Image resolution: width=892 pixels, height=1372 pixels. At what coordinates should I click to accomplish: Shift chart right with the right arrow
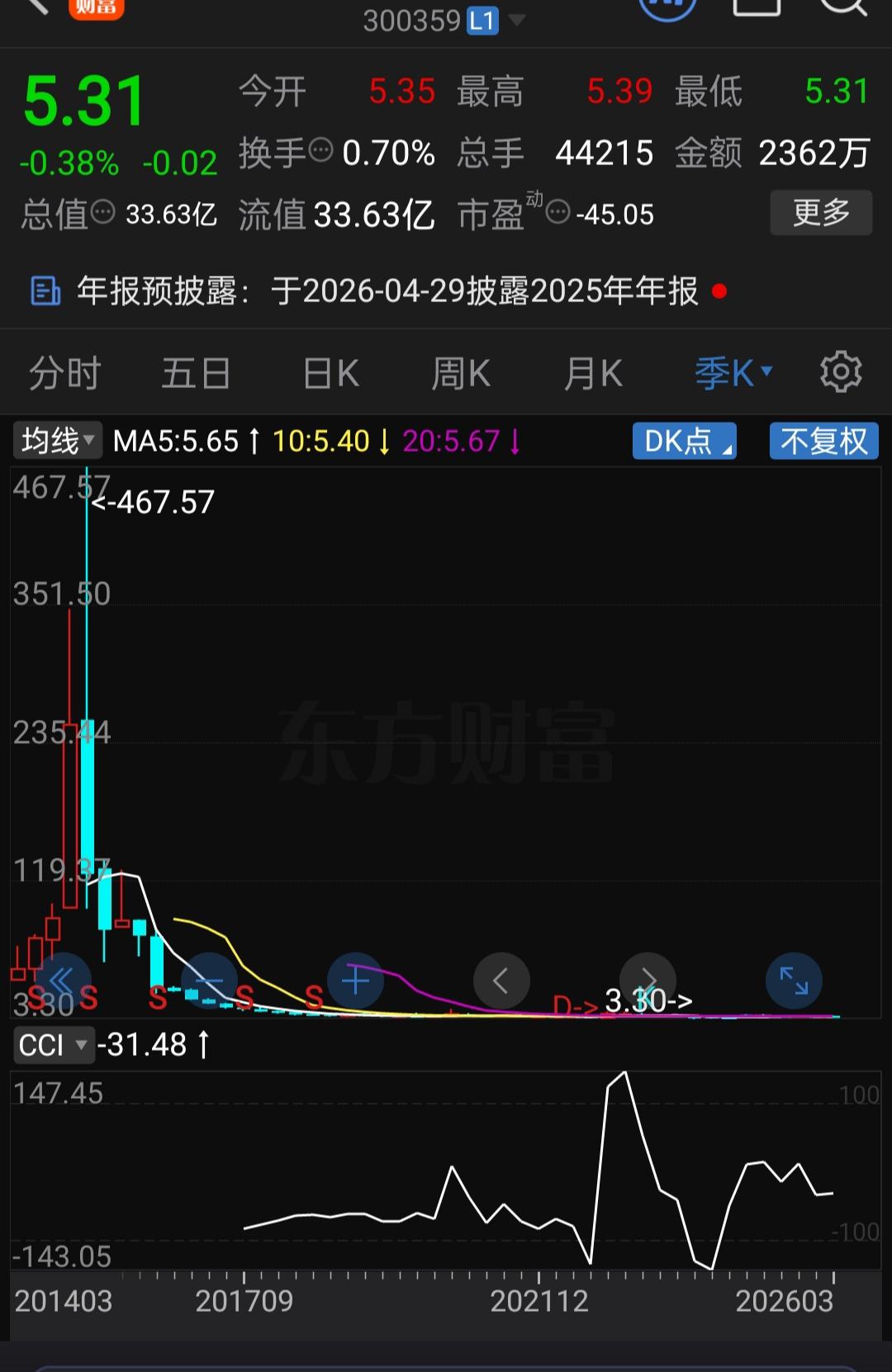tap(648, 981)
